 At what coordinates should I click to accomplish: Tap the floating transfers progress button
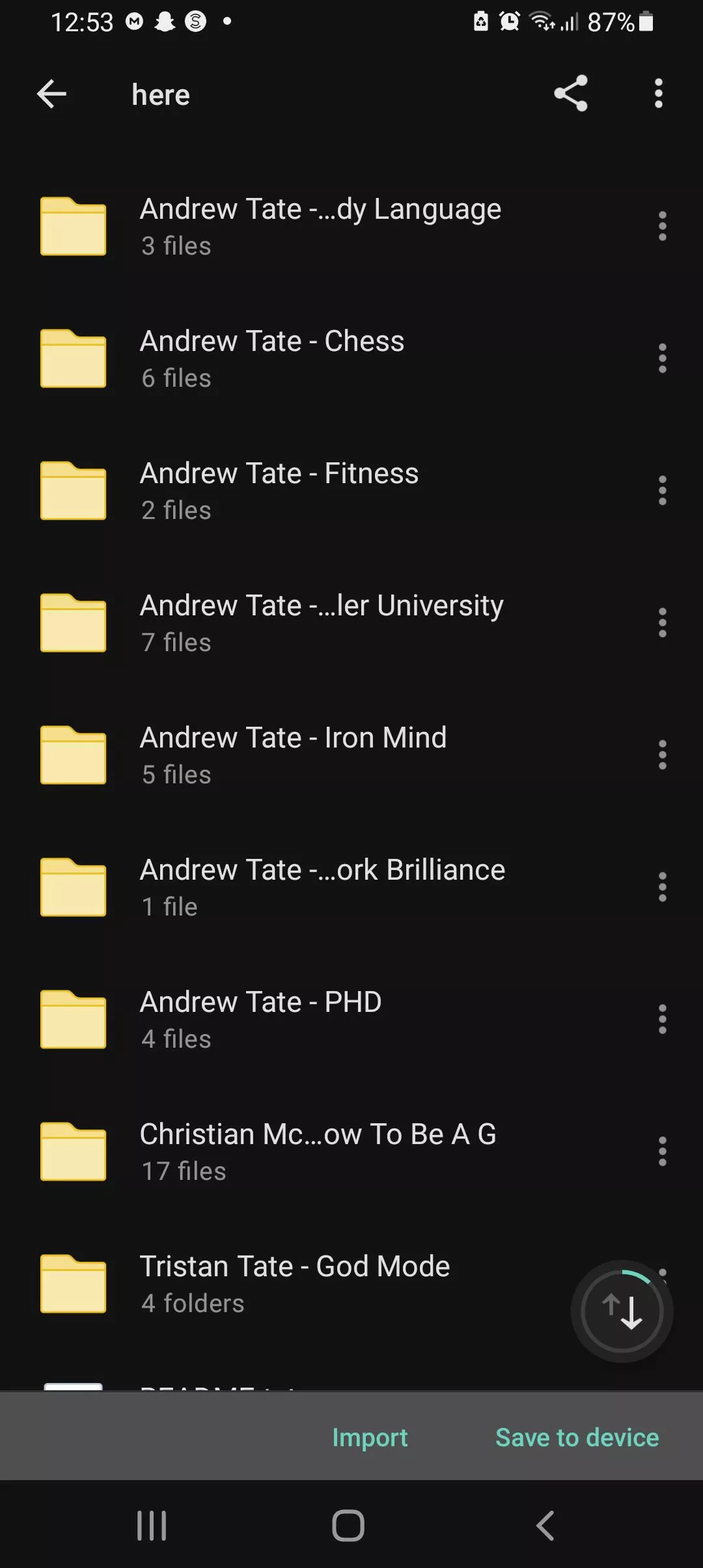(622, 1311)
